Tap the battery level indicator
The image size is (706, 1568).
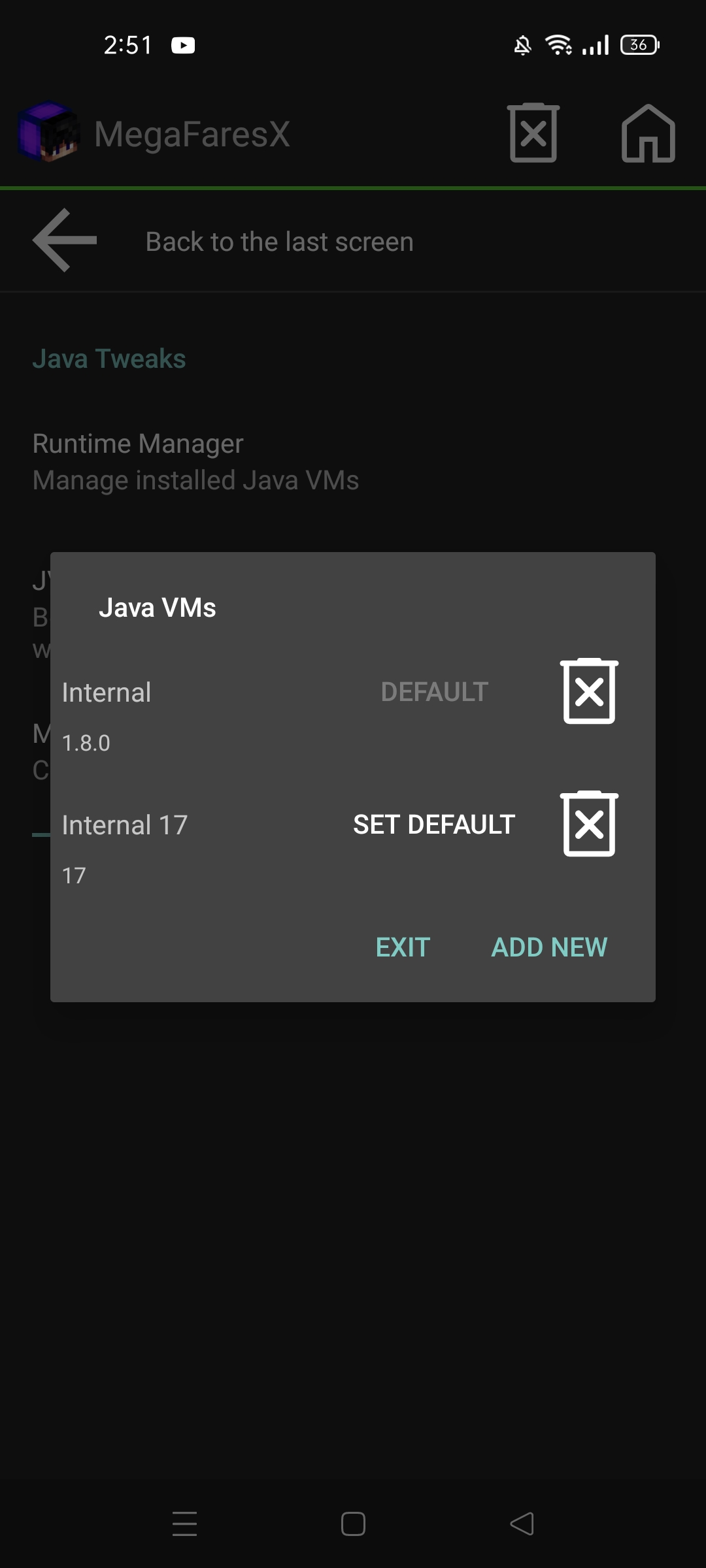click(x=639, y=44)
